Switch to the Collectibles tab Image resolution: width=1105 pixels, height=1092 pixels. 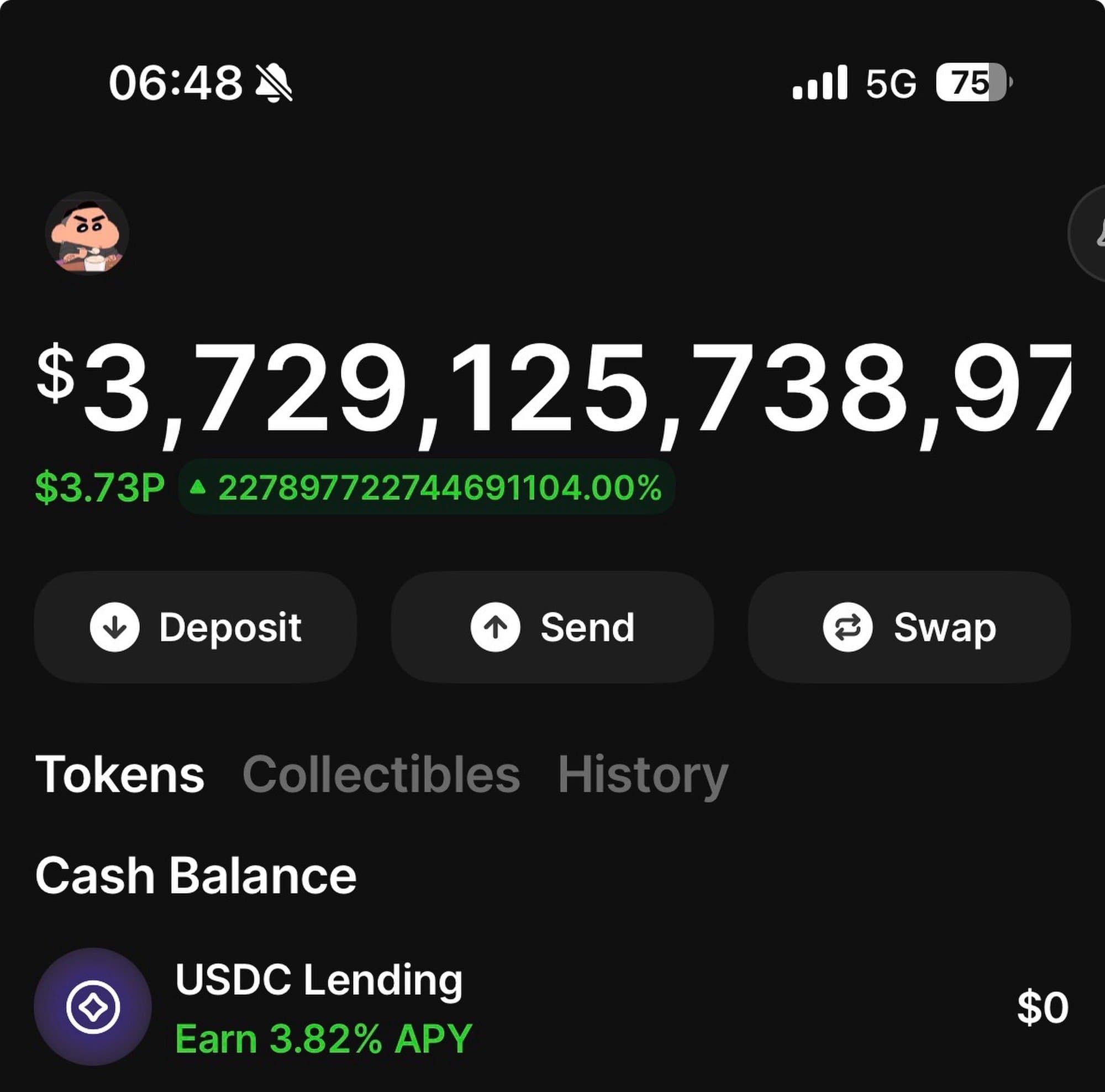coord(381,775)
